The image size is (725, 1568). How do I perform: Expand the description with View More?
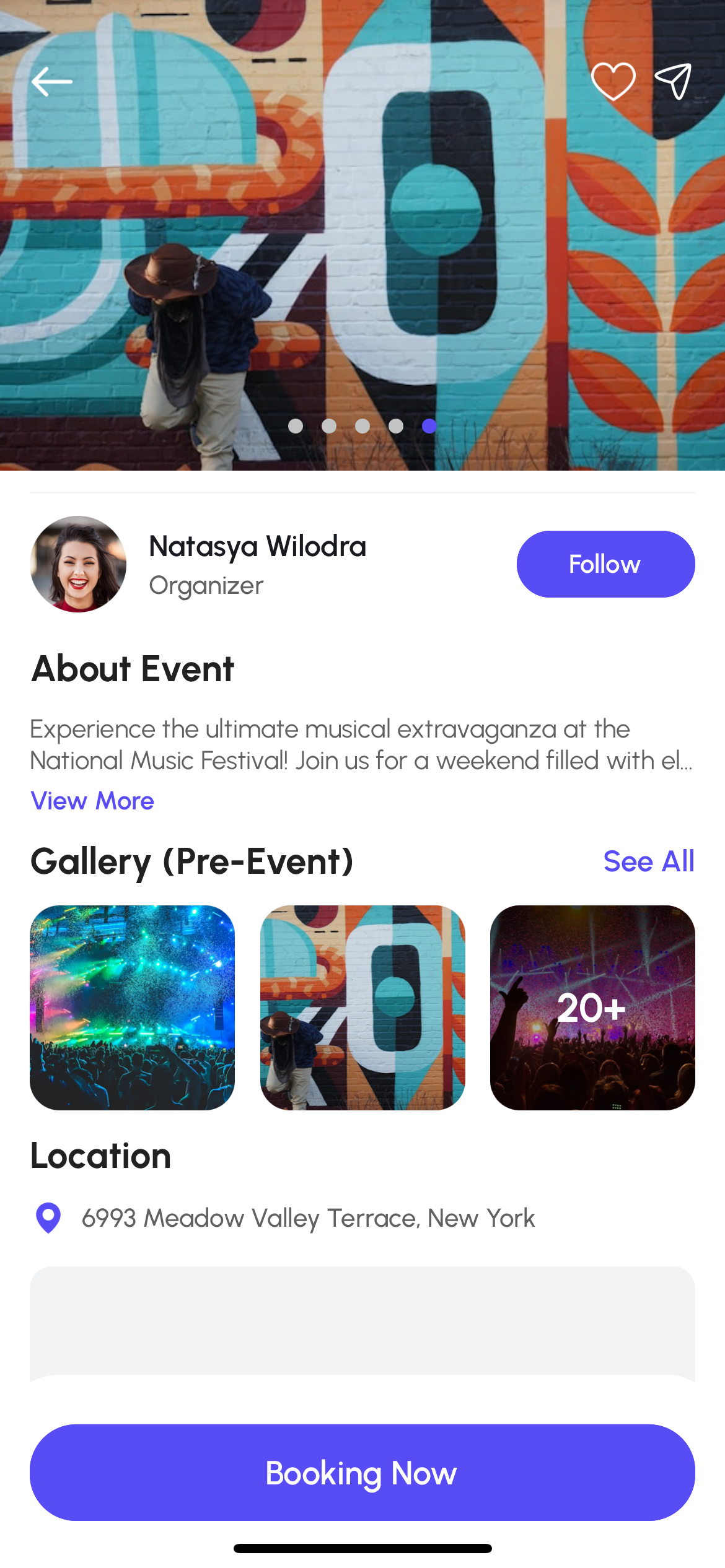click(x=92, y=801)
